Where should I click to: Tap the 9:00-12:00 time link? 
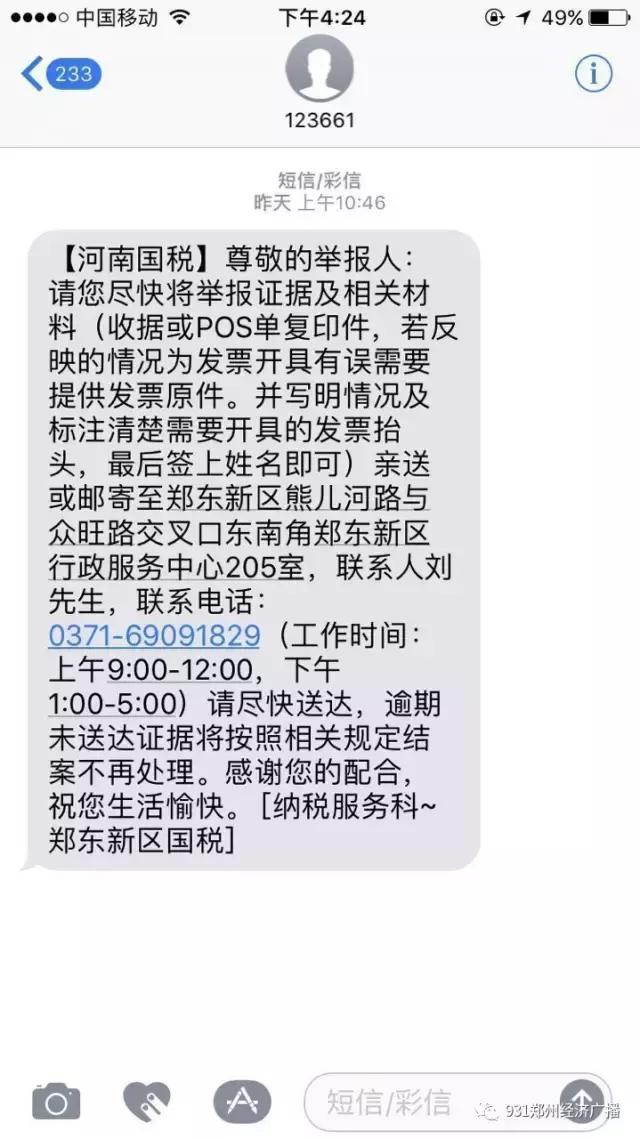click(180, 670)
